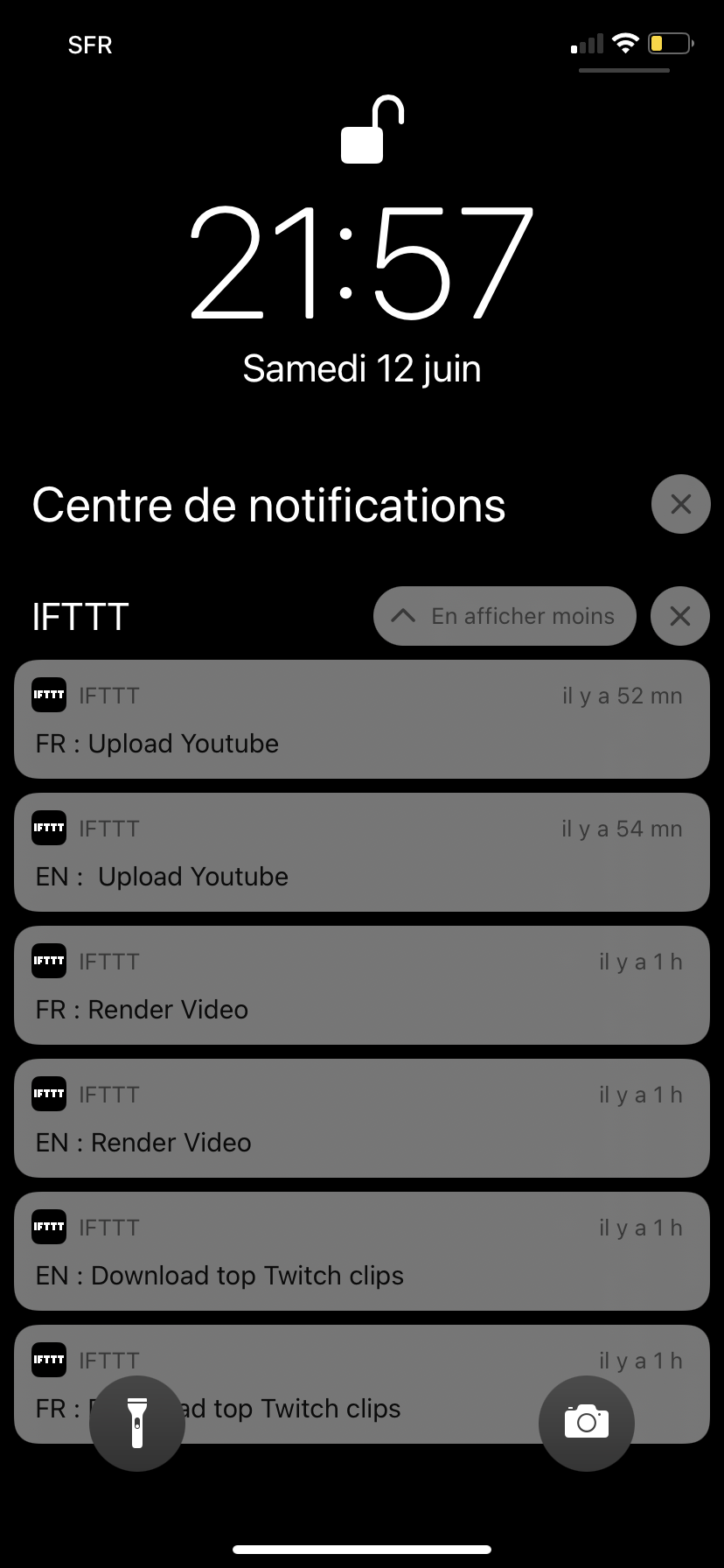Collapse the stack with En afficher moins
The image size is (724, 1568).
click(505, 616)
